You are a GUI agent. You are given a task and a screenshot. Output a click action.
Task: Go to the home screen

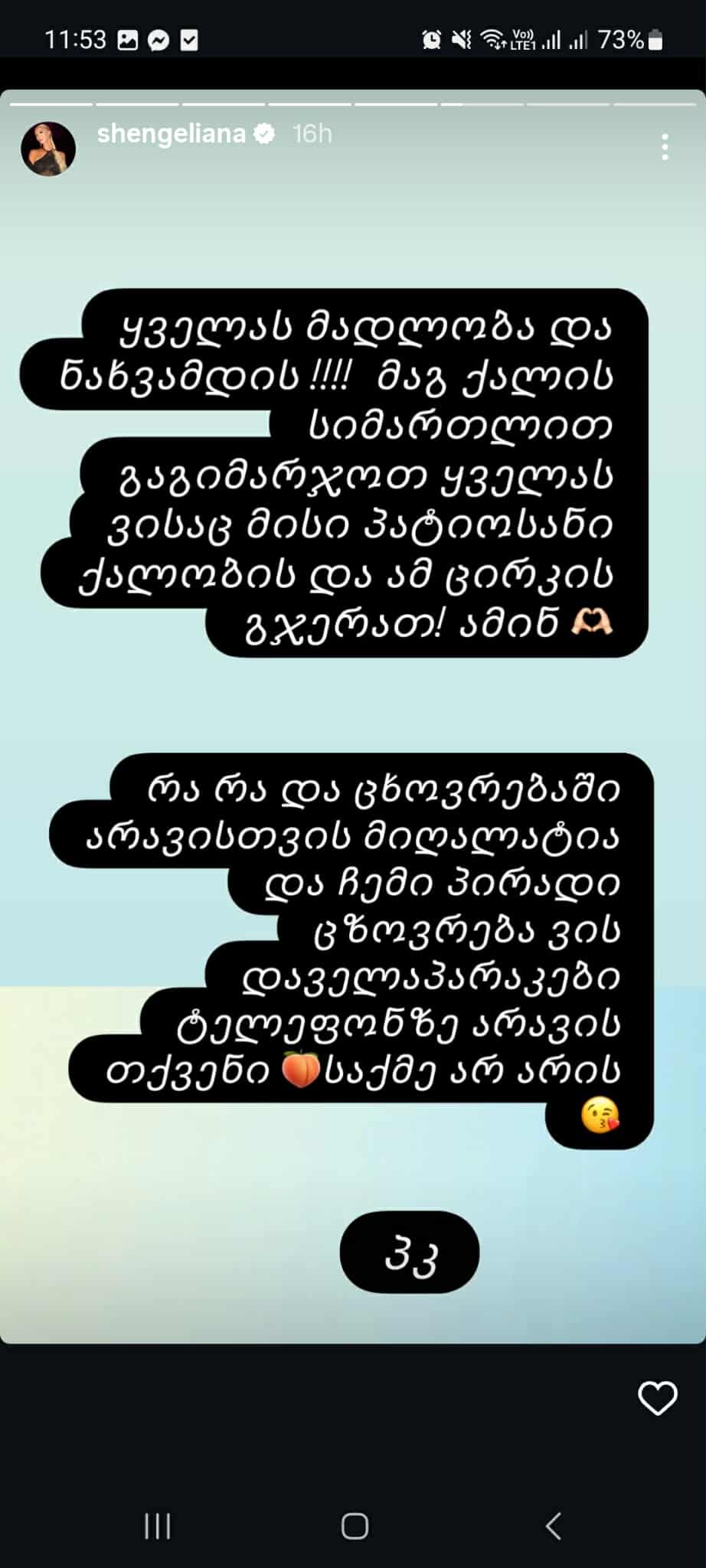pyautogui.click(x=355, y=1525)
